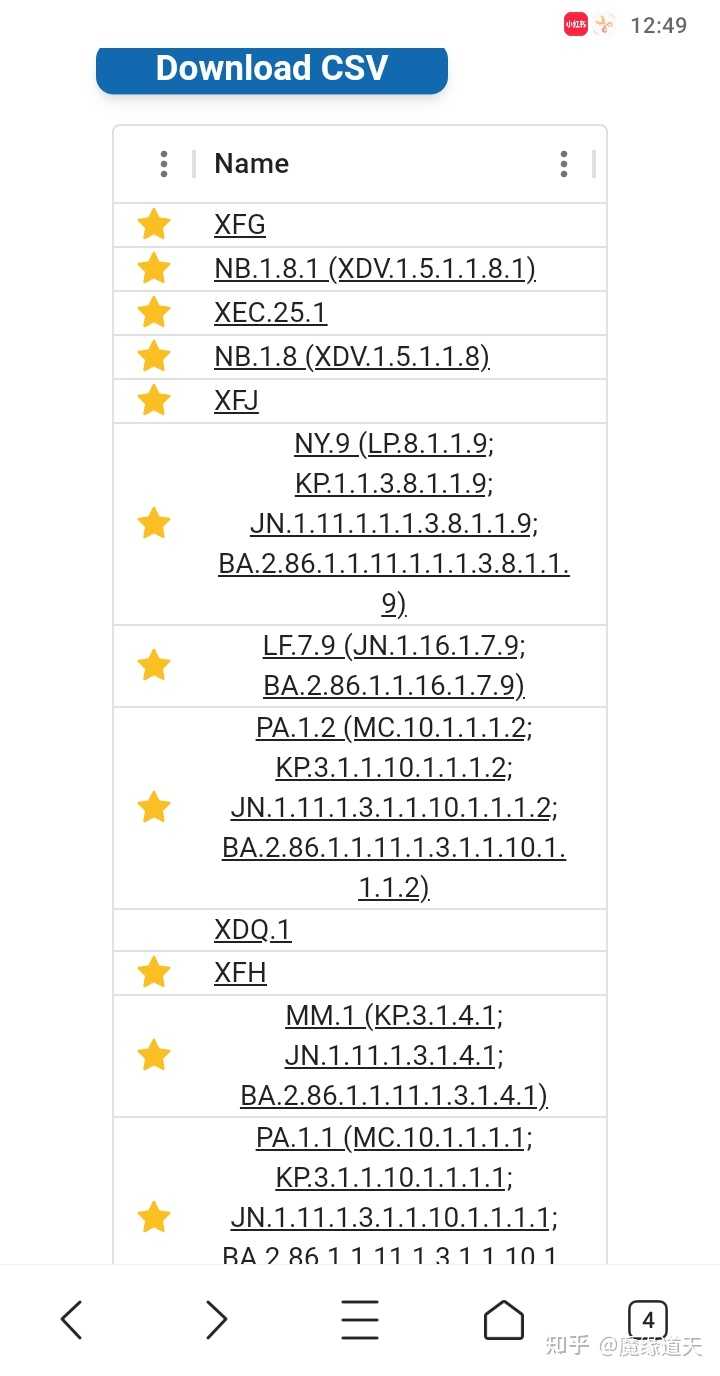Image resolution: width=720 pixels, height=1376 pixels.
Task: Open the NB.1.8.1 (XDV.1.5.1.1.8.1) link
Action: (375, 269)
